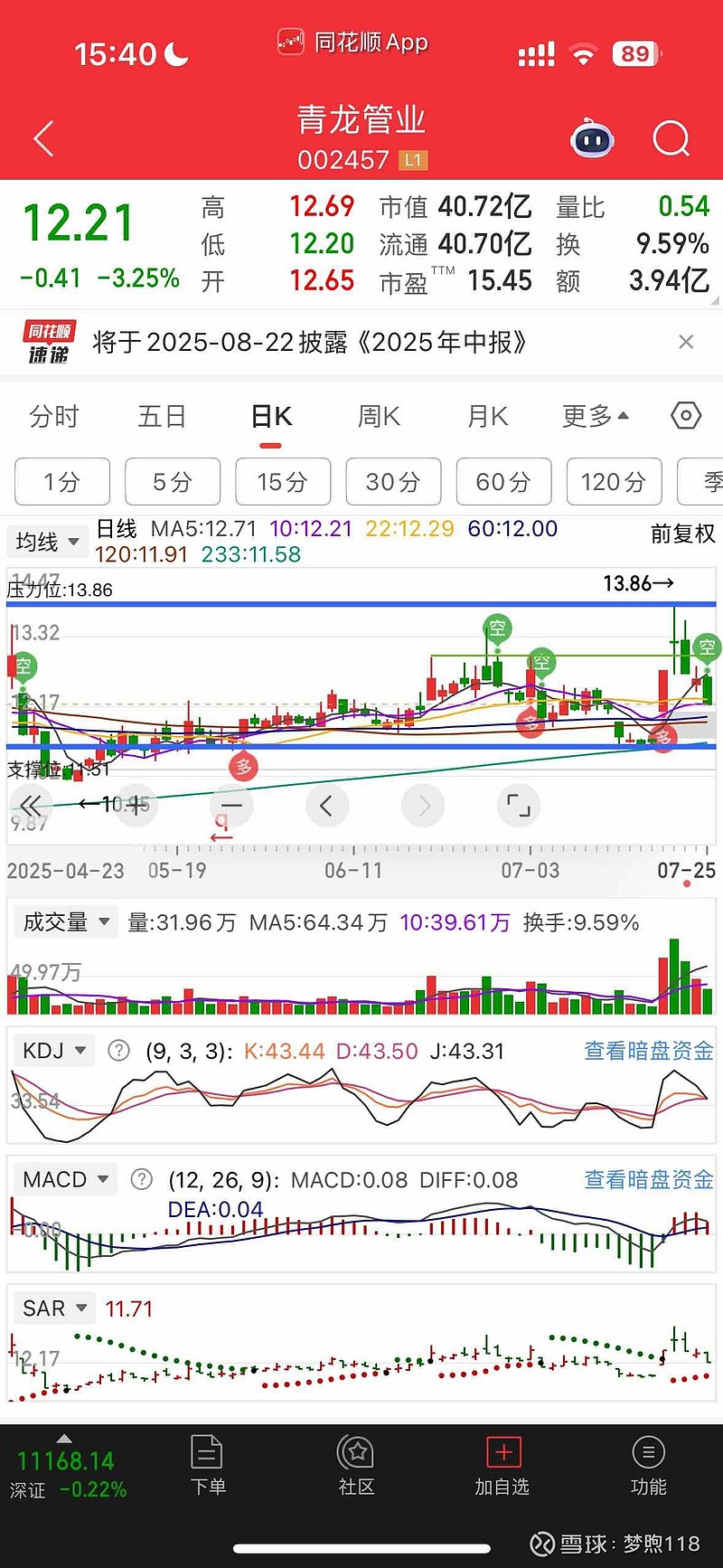723x1568 pixels.
Task: Dismiss the 2025年中报 announcement banner
Action: 686,342
